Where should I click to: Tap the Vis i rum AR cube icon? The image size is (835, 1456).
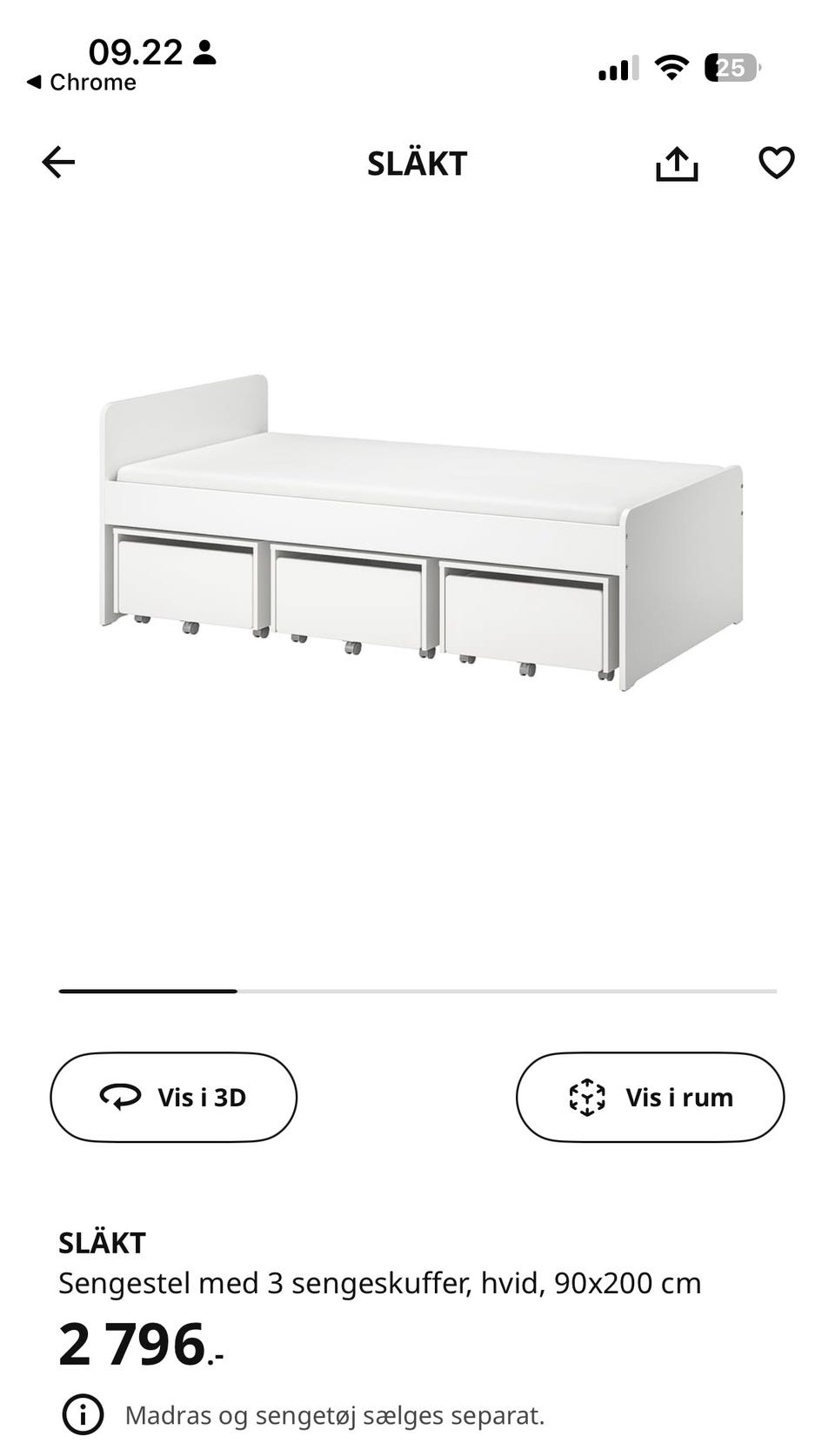588,1097
